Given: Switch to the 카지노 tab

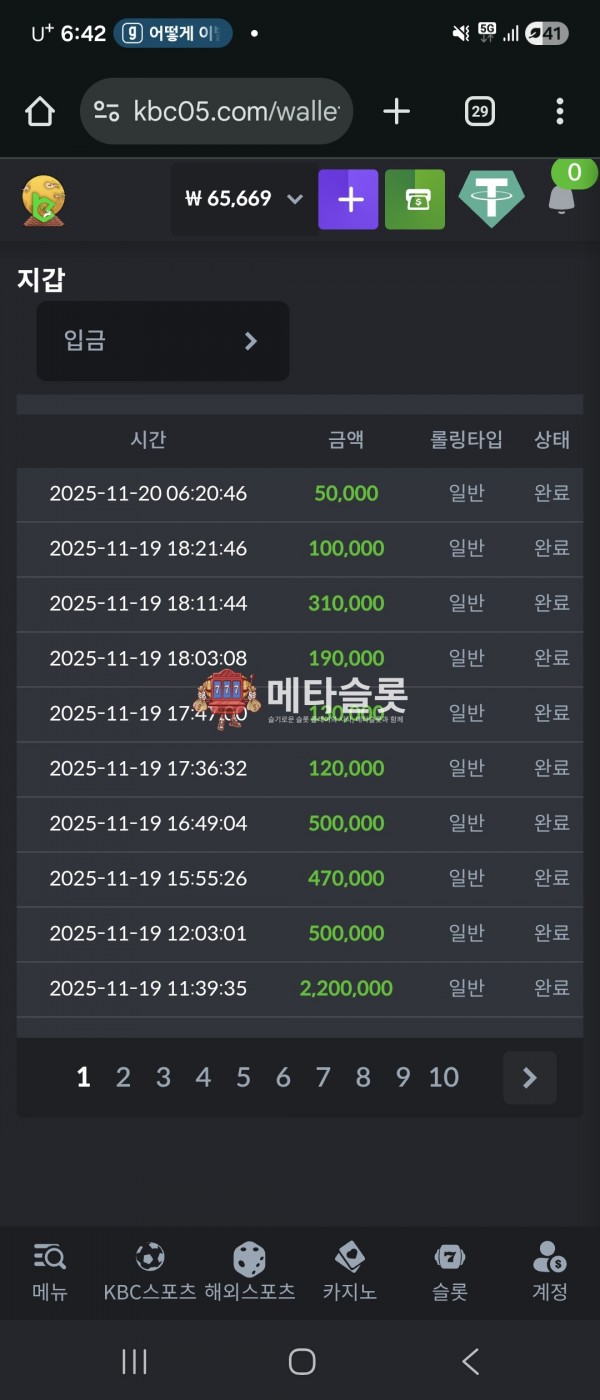Looking at the screenshot, I should pyautogui.click(x=349, y=1272).
